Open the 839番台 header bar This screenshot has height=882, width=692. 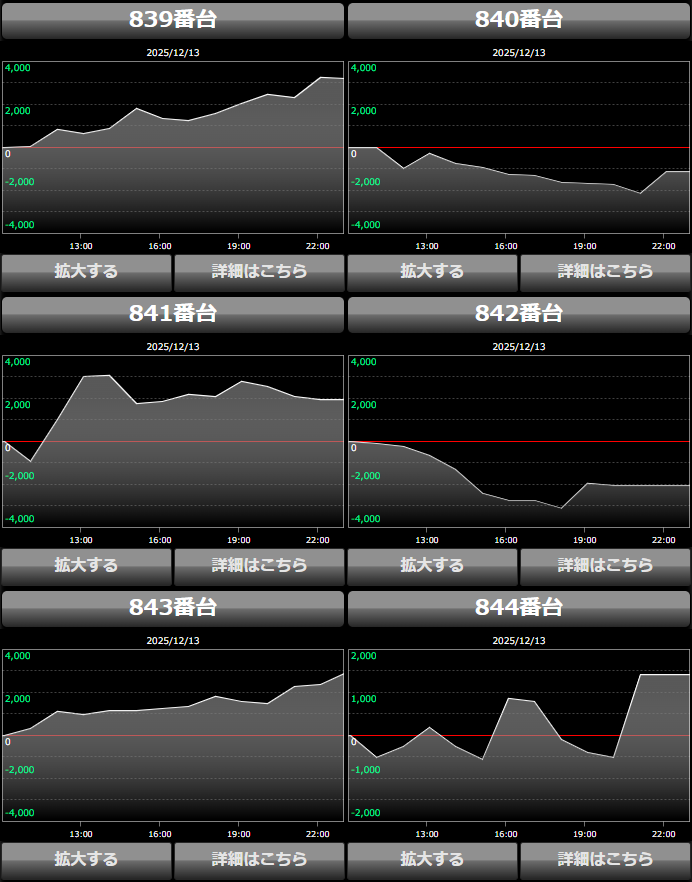[x=173, y=20]
